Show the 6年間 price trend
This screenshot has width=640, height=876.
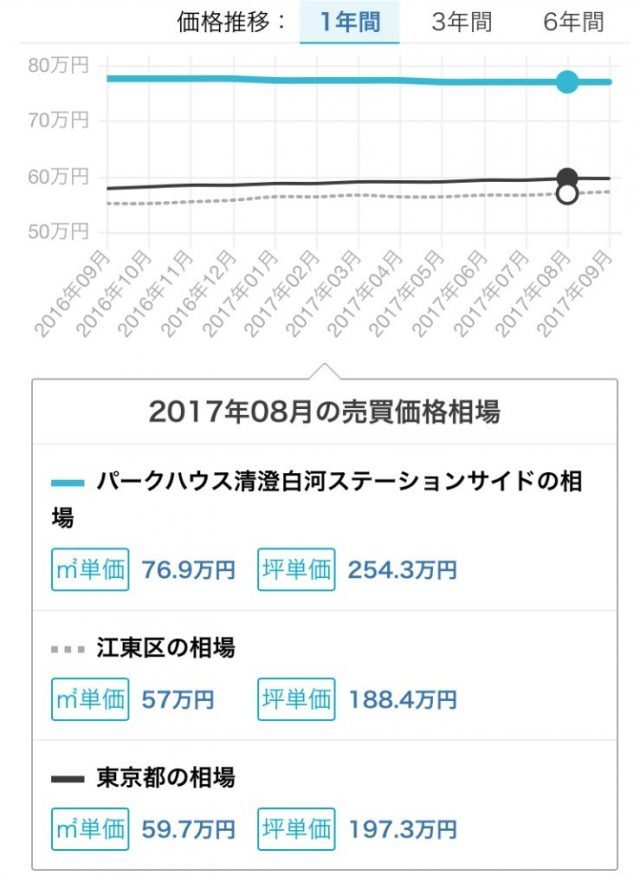574,22
